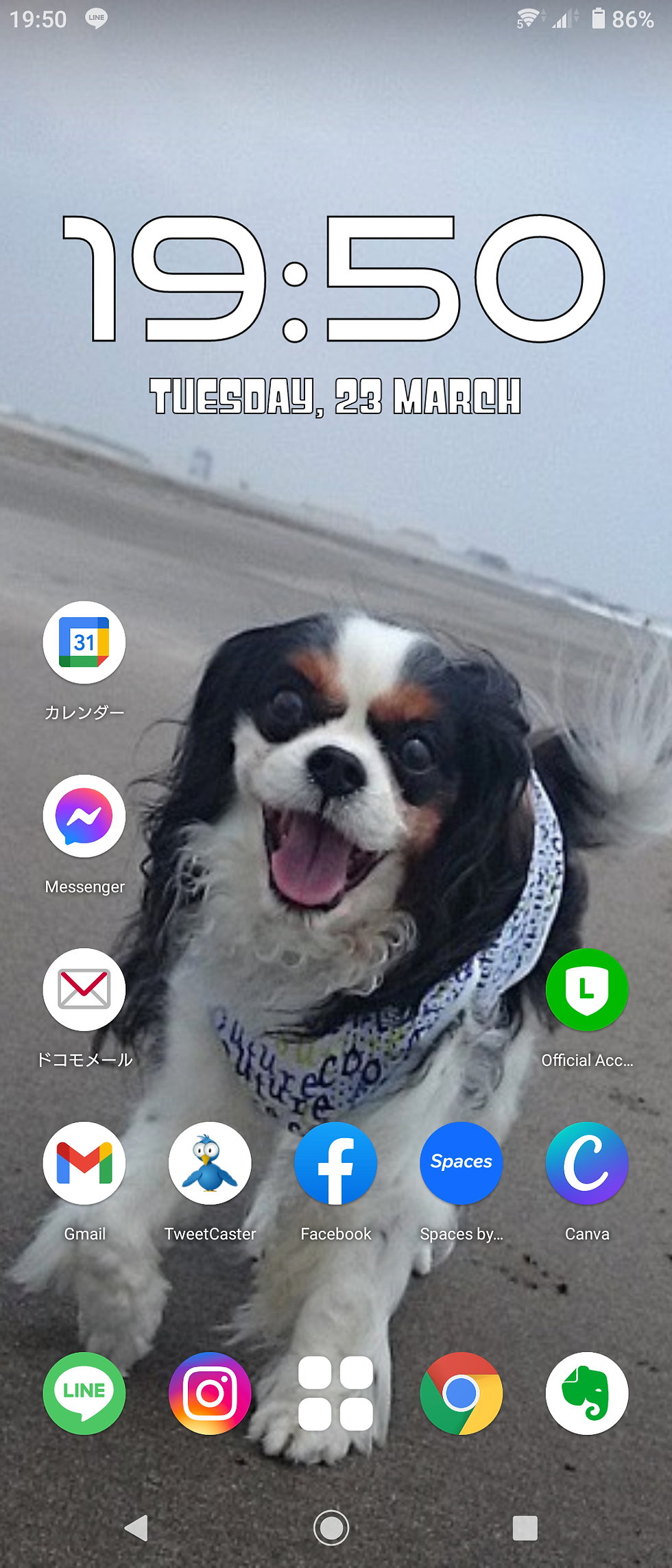Screen dimensions: 672x1568
Task: Open Evernote from the dock
Action: 586,1393
